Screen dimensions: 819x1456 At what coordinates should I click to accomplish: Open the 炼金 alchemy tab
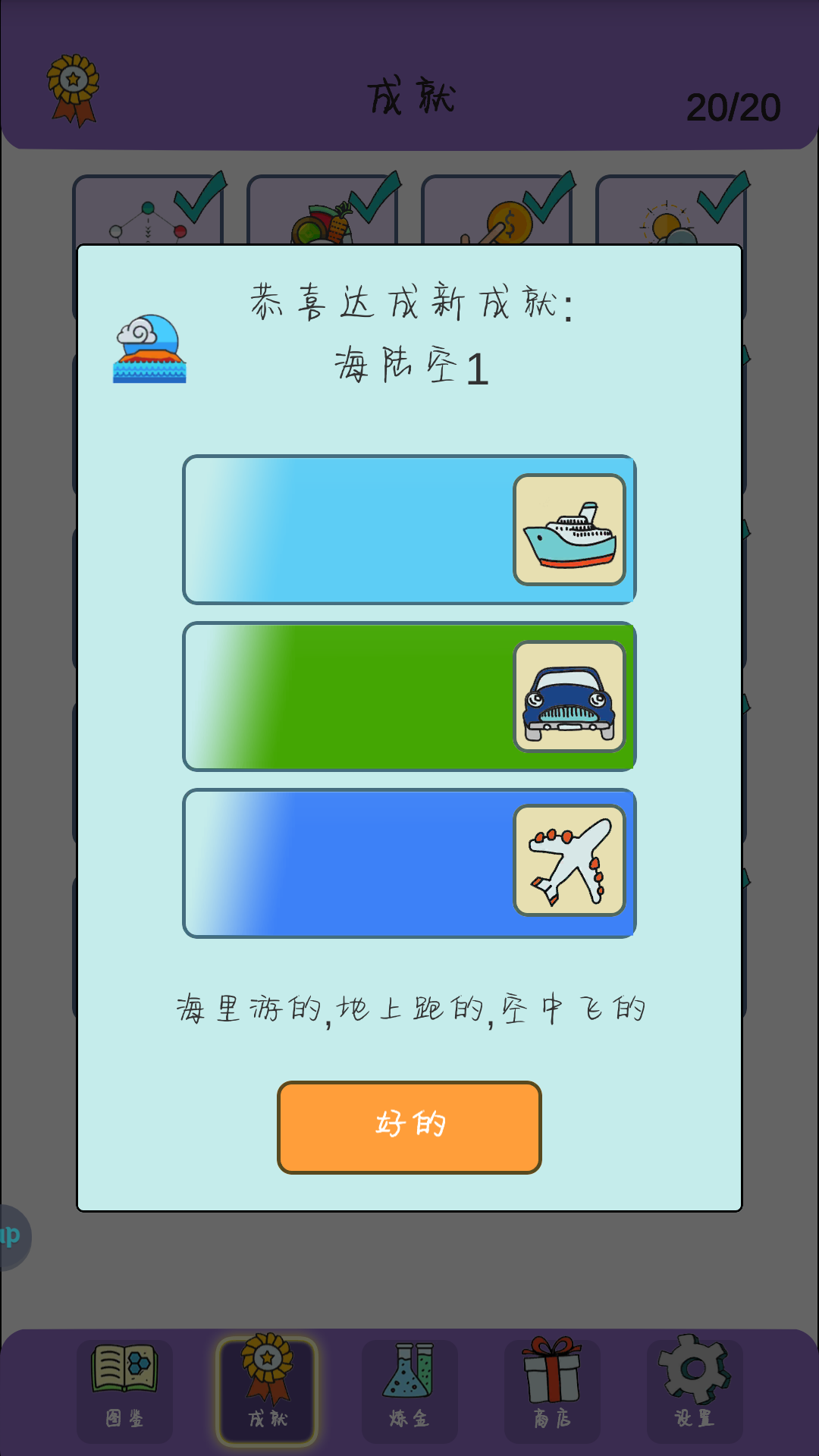tap(409, 1390)
